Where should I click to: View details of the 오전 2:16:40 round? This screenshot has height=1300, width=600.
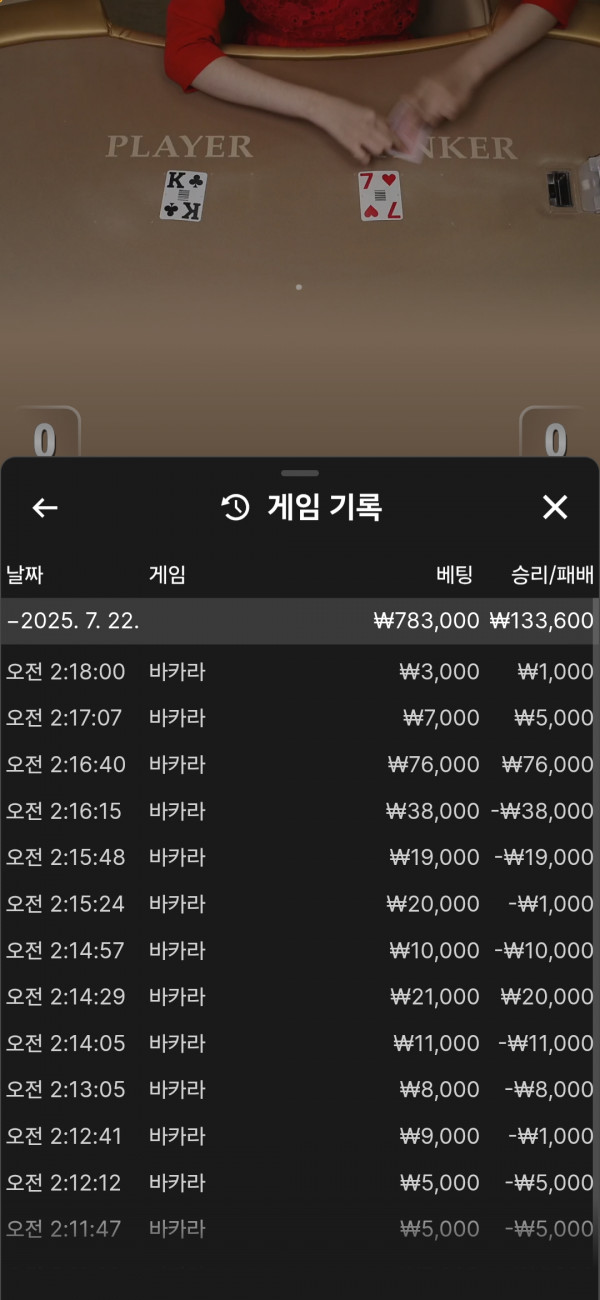[300, 765]
